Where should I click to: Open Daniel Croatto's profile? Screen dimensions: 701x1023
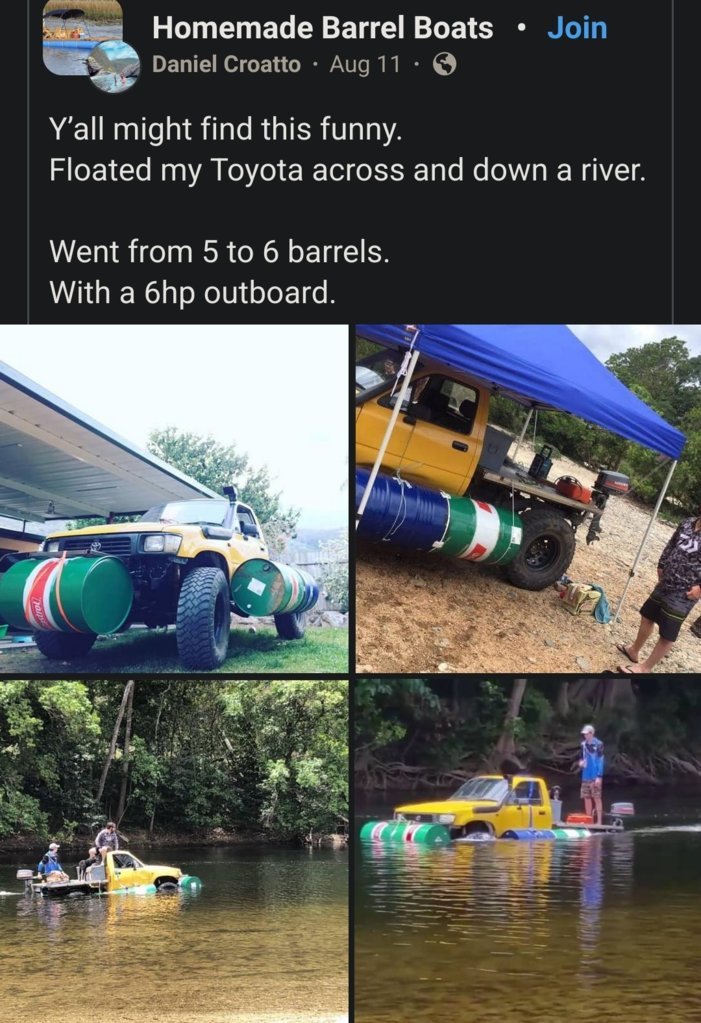point(226,64)
